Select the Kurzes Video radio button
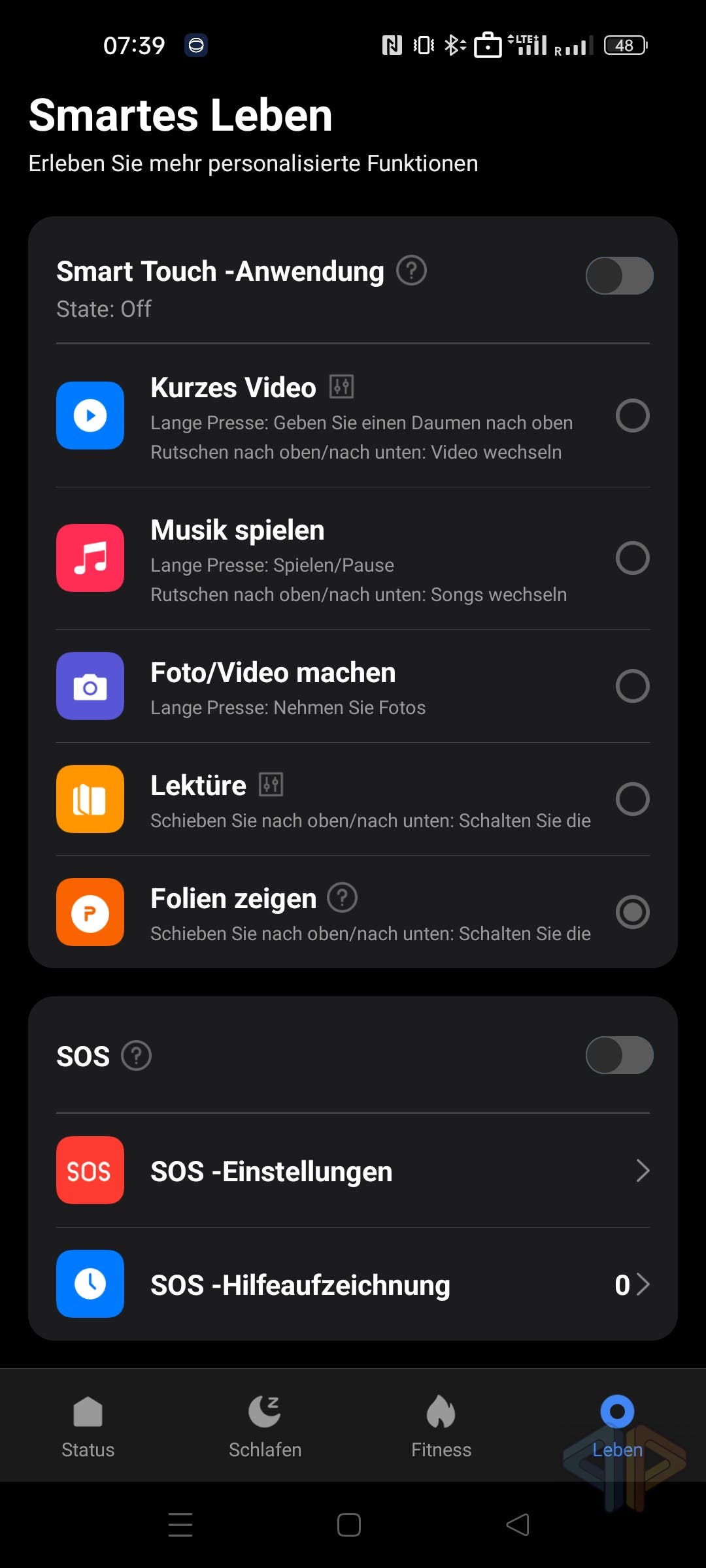This screenshot has width=706, height=1568. point(632,416)
